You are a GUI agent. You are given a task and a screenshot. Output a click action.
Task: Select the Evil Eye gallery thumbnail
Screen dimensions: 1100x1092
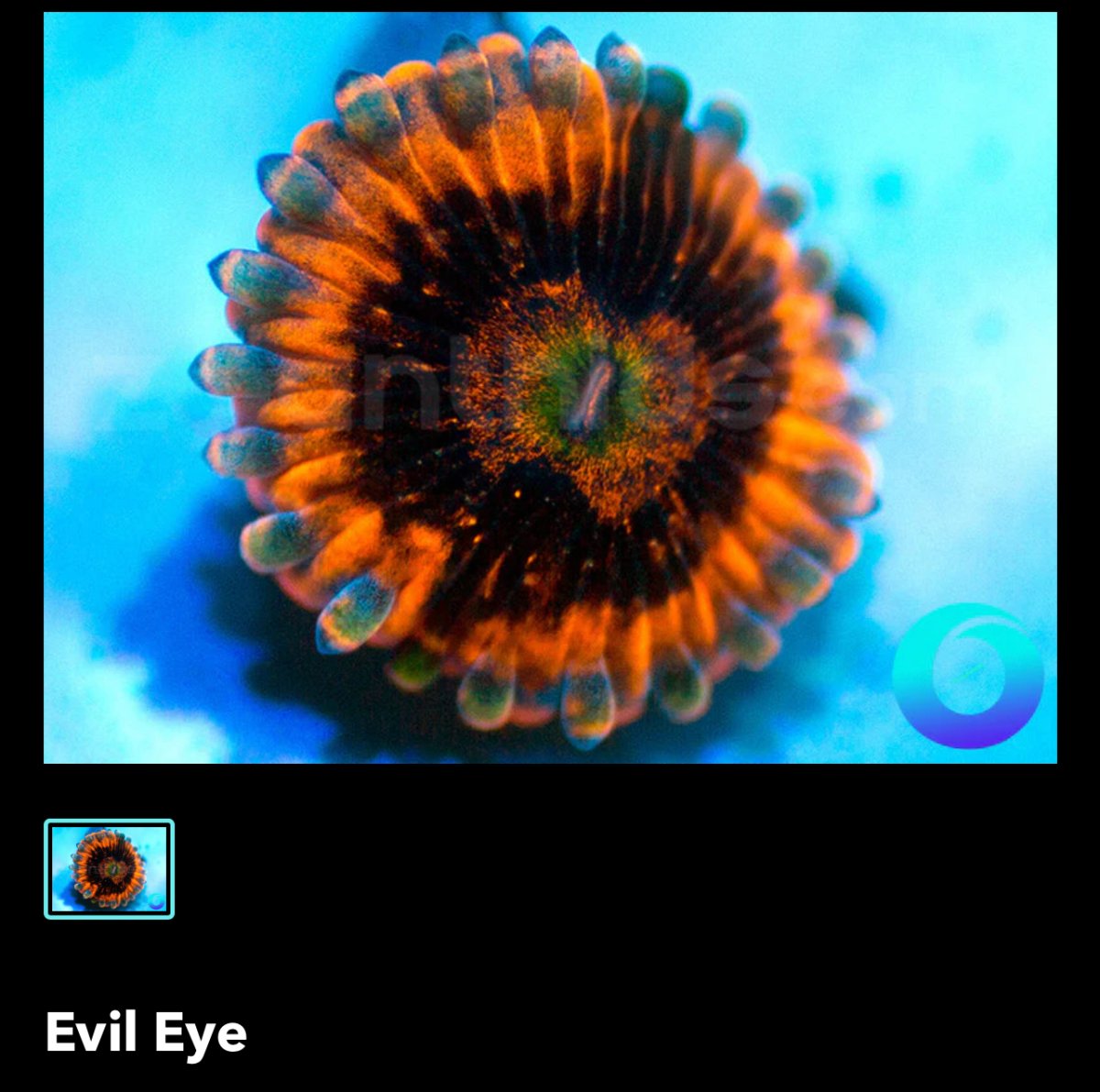coord(109,868)
